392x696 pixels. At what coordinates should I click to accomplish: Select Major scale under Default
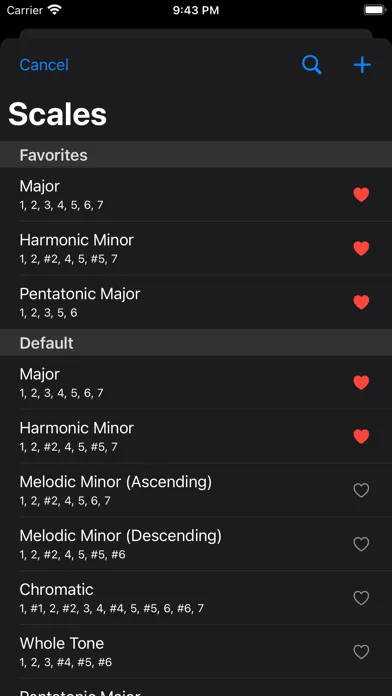196,382
